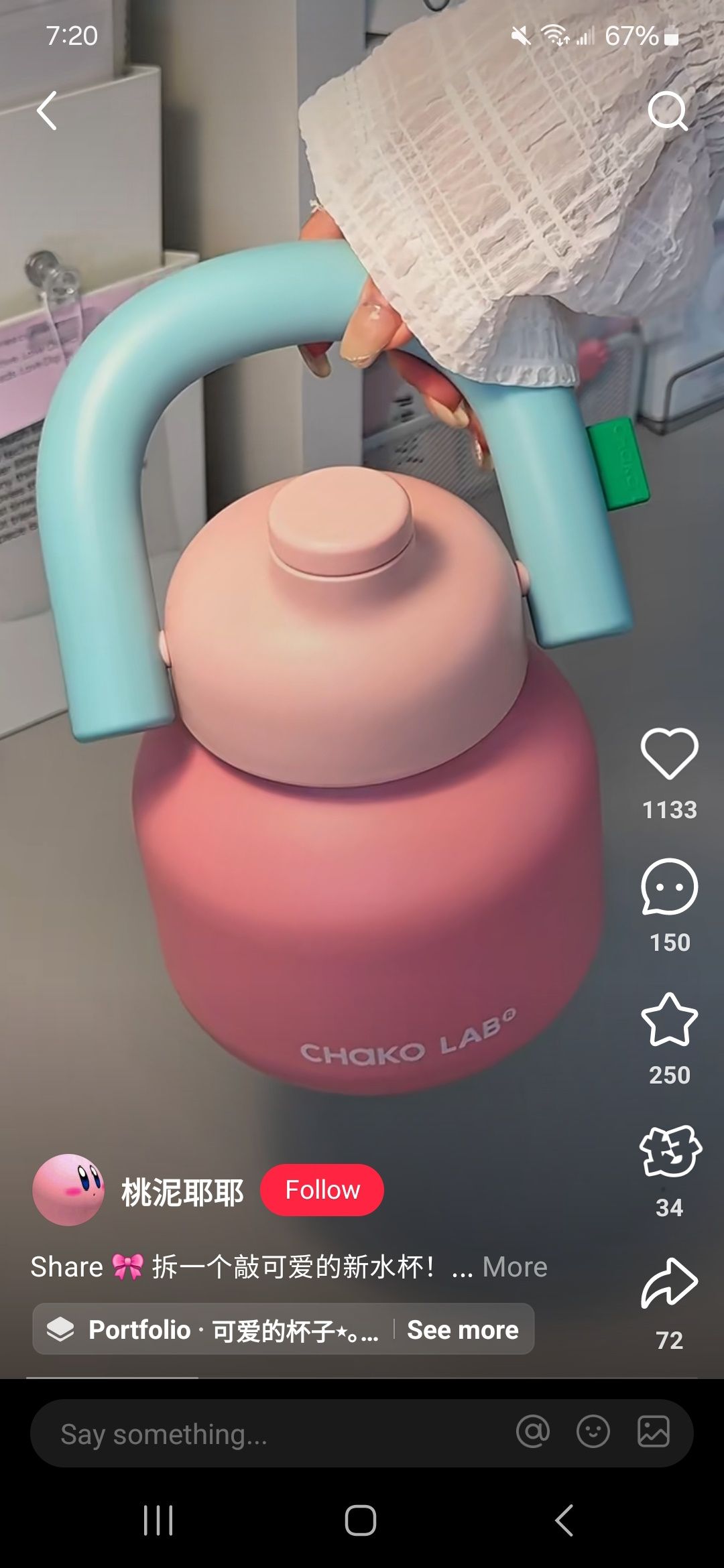Open the emoji picker in comment box
Screen dimensions: 724x1568
593,1433
